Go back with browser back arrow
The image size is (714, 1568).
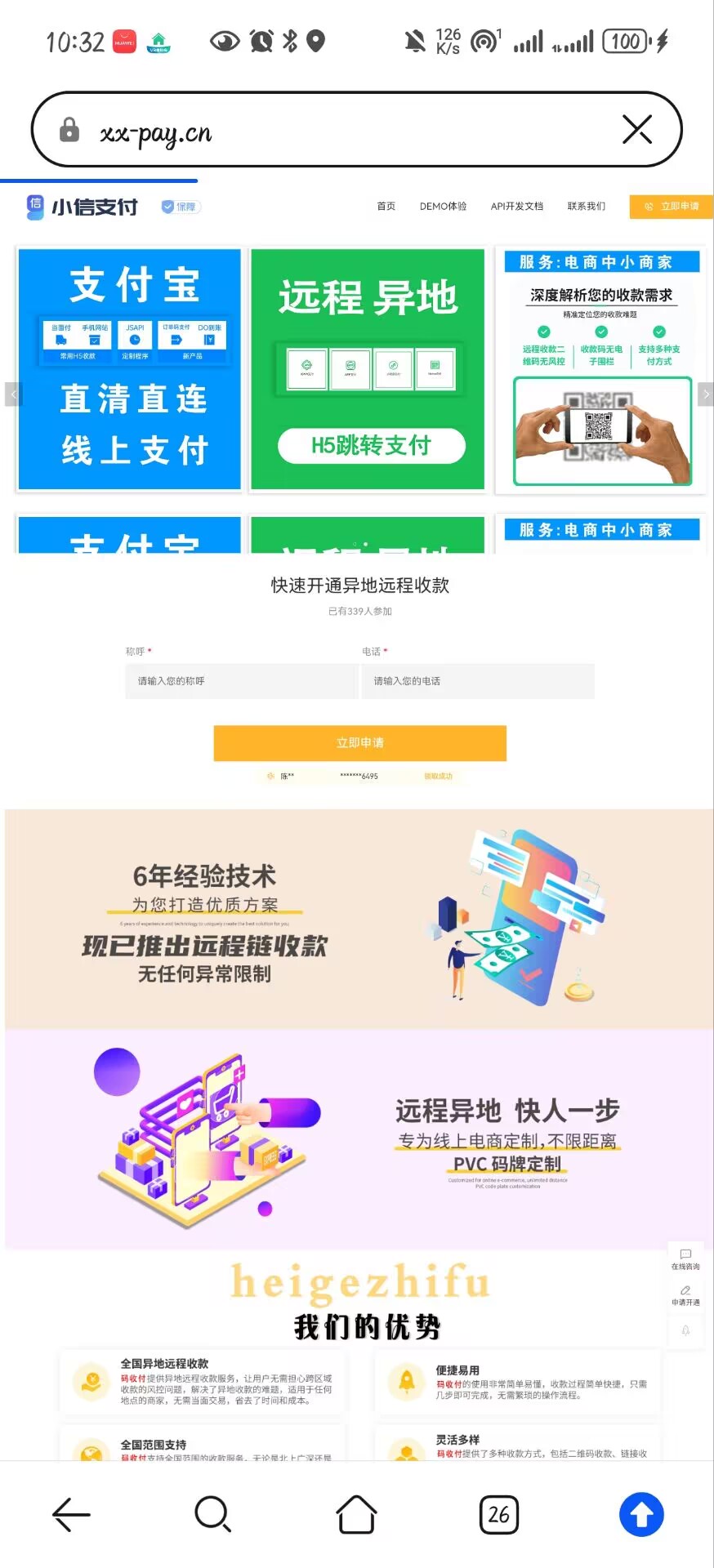[71, 1515]
